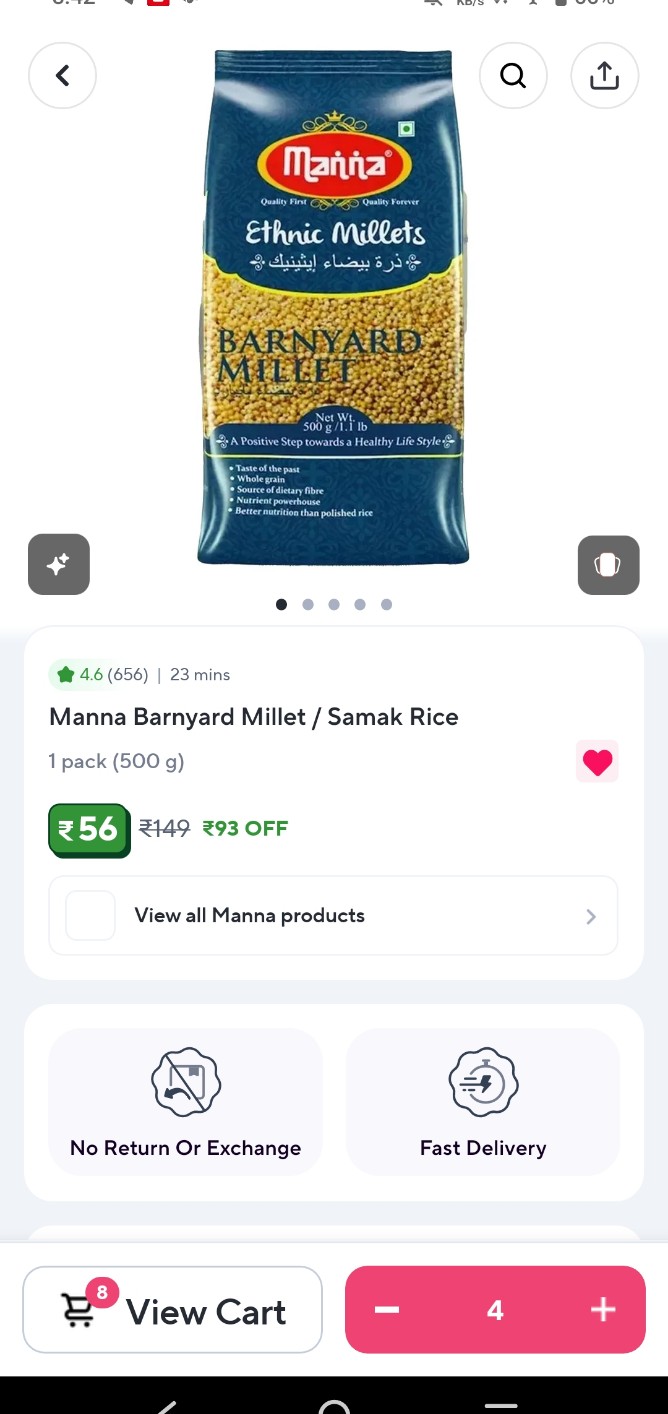
Task: Open the 4.6 rating reviews badge
Action: tap(100, 675)
